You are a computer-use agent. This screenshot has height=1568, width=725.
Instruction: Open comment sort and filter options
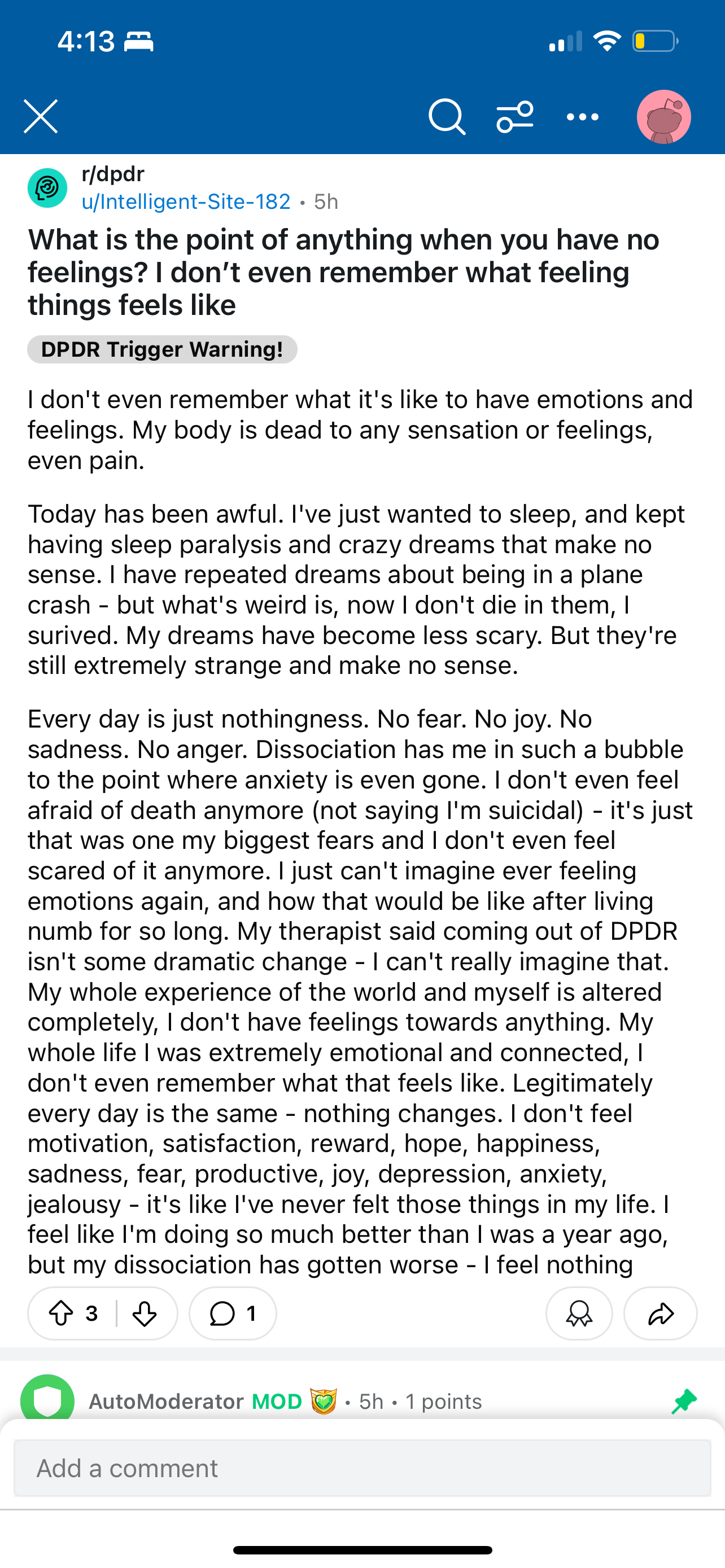point(515,116)
